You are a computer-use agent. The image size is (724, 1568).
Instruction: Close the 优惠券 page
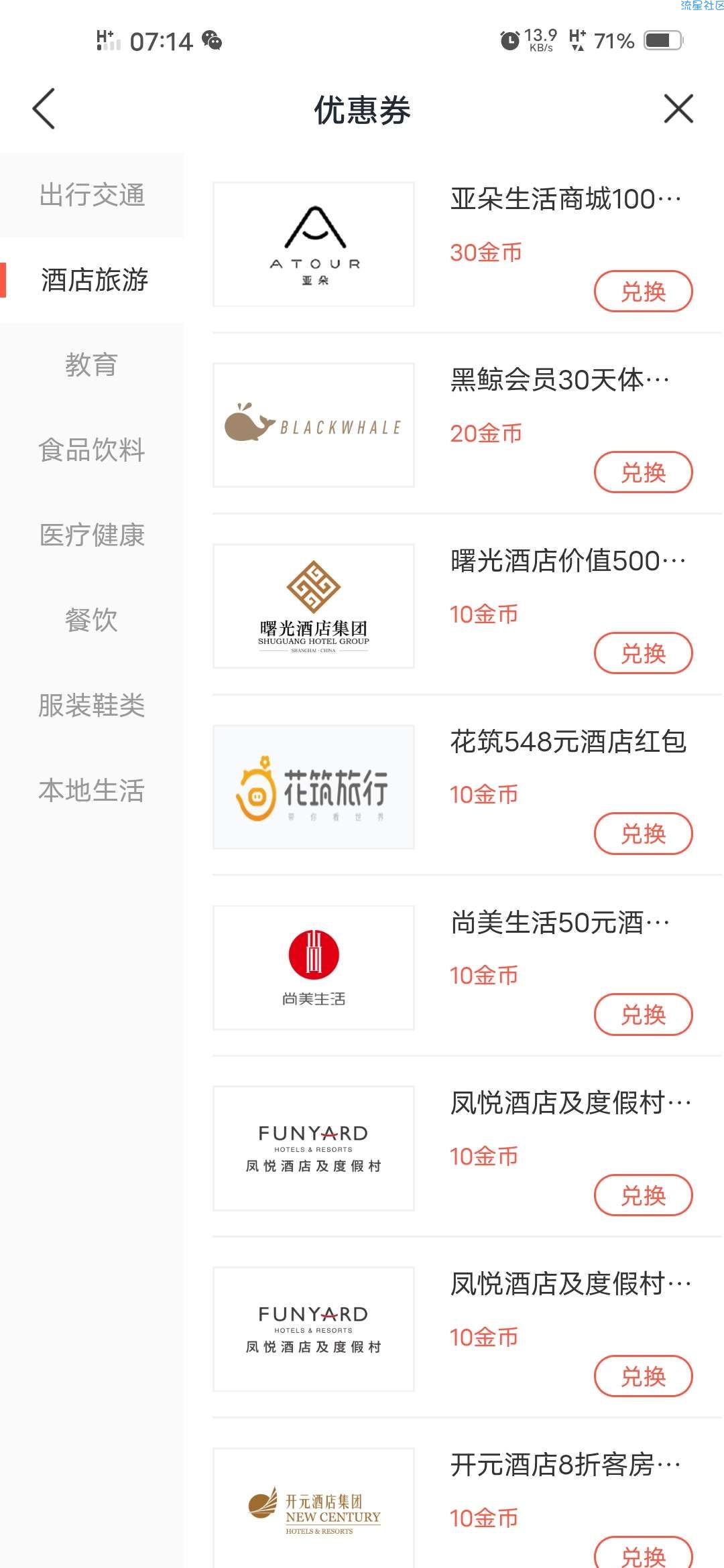pyautogui.click(x=678, y=109)
